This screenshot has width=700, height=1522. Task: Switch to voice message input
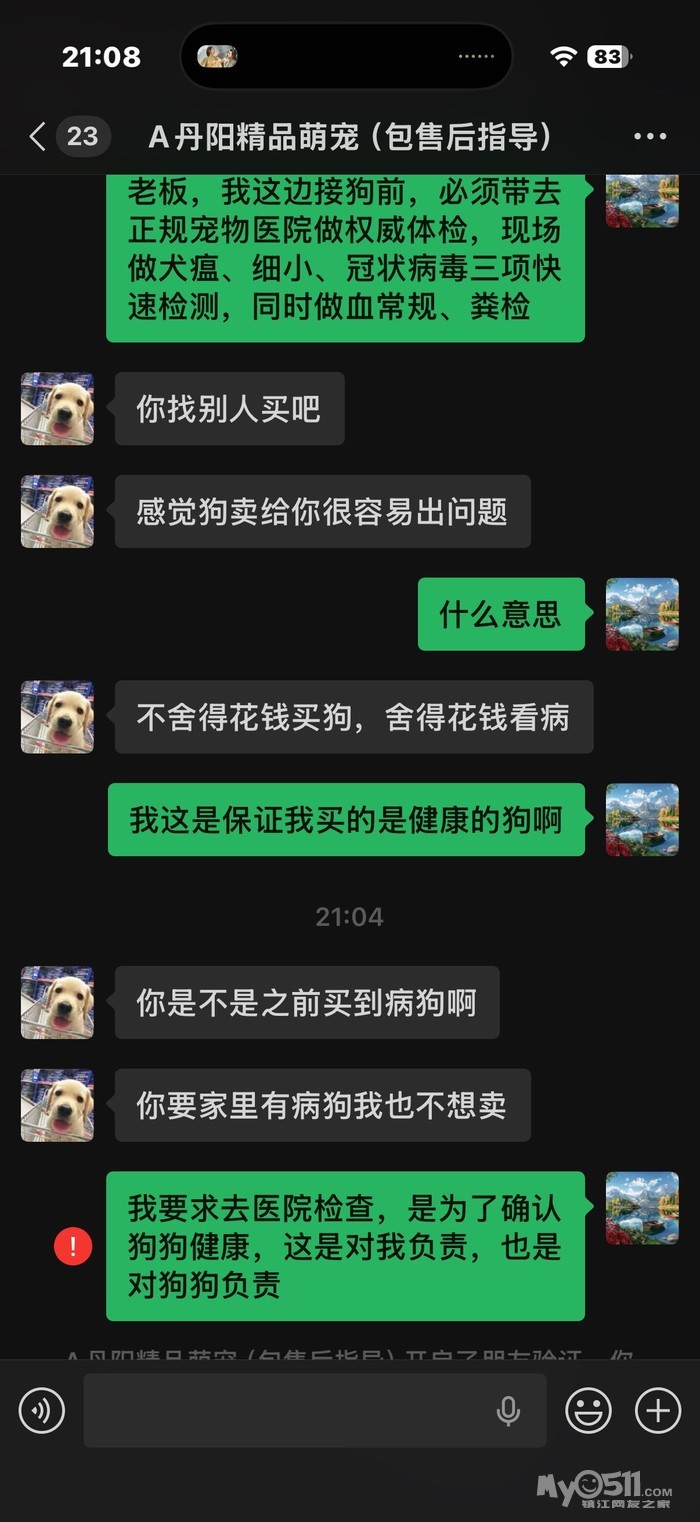coord(42,1411)
